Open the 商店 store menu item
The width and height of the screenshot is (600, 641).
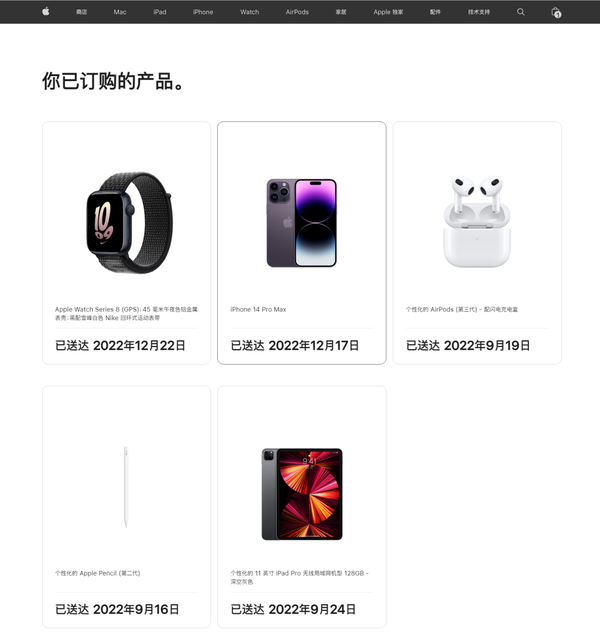[81, 12]
